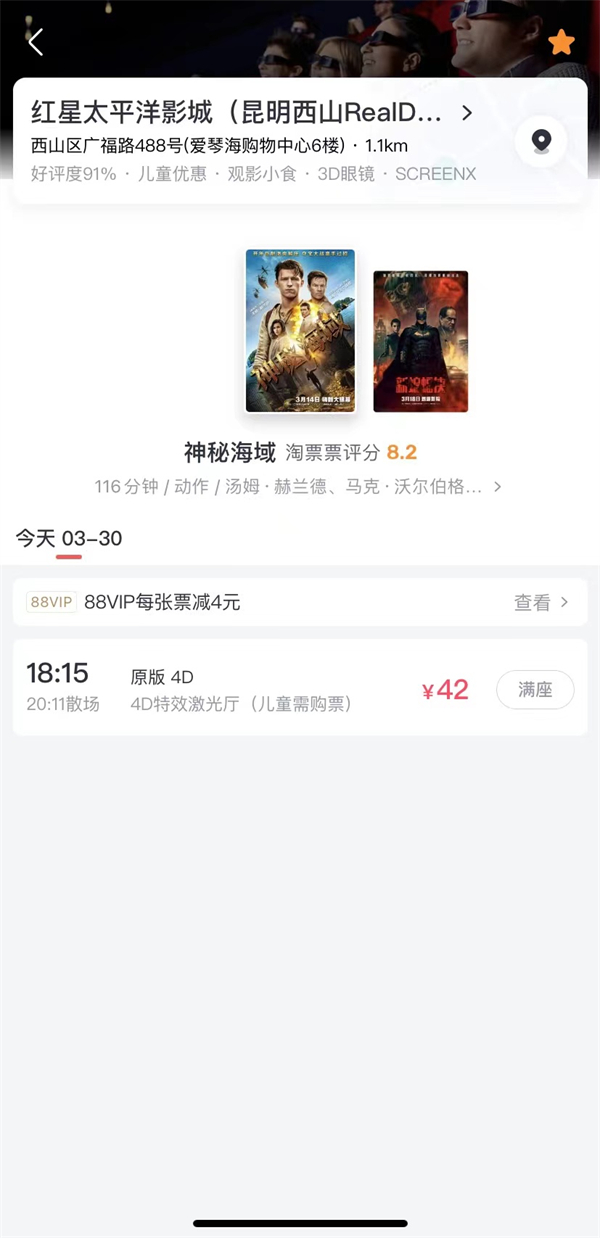Open 红星太平洋影城 cinema details
The height and width of the screenshot is (1238, 600).
(250, 112)
